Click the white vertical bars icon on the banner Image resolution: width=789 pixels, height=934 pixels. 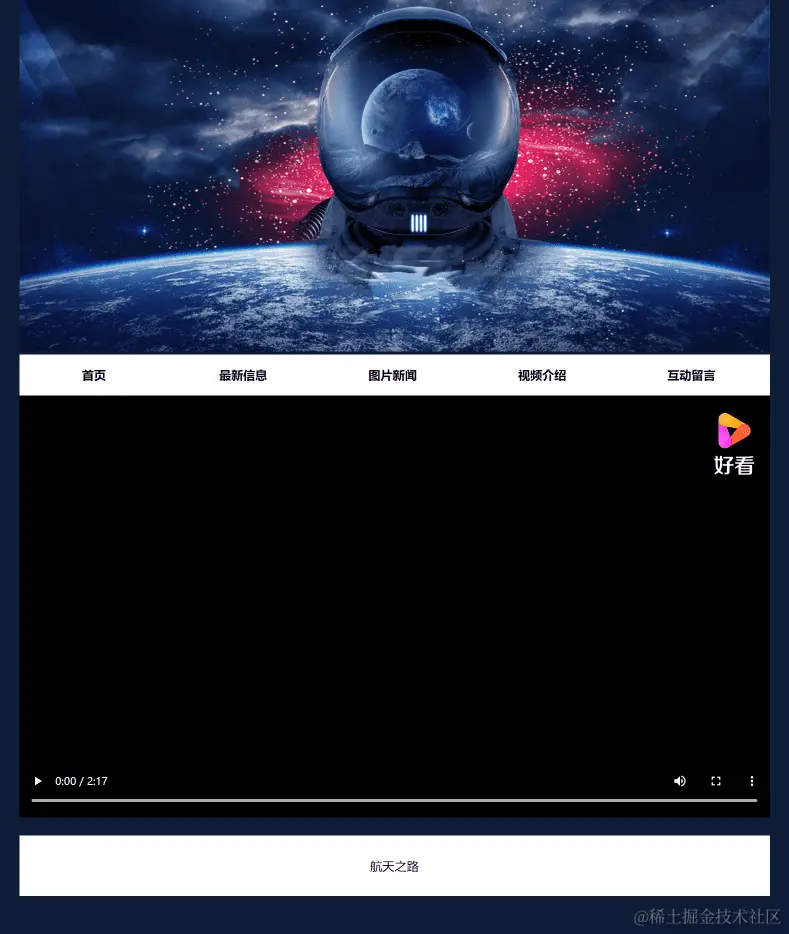coord(419,223)
